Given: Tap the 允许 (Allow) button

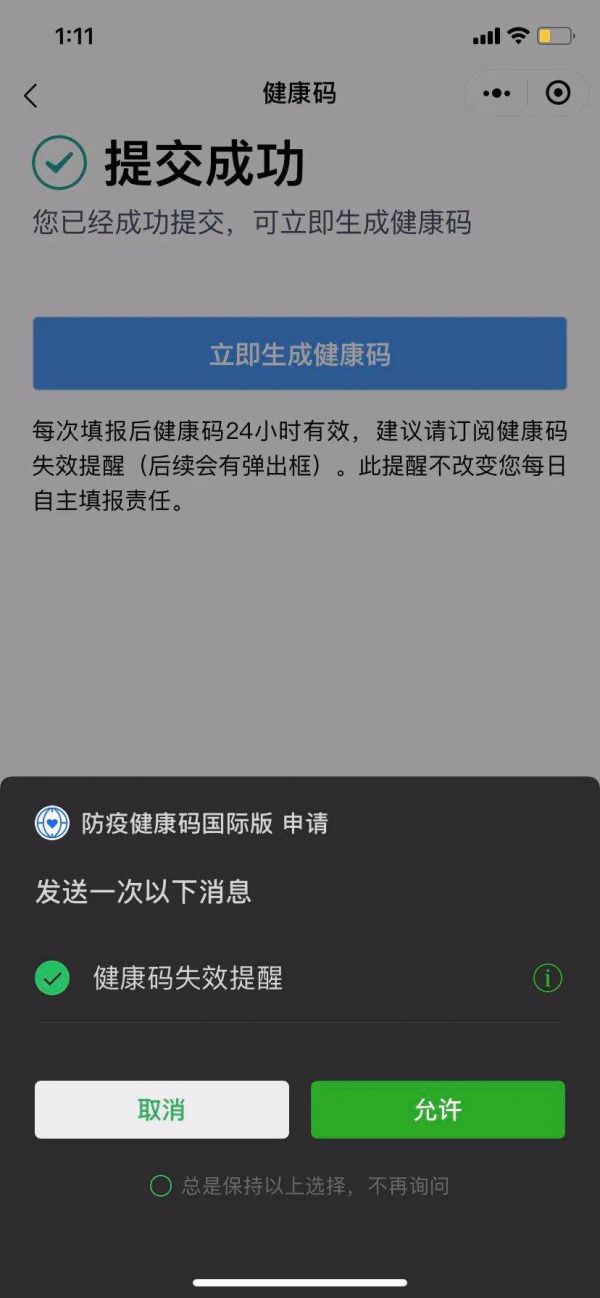Looking at the screenshot, I should pos(437,1109).
